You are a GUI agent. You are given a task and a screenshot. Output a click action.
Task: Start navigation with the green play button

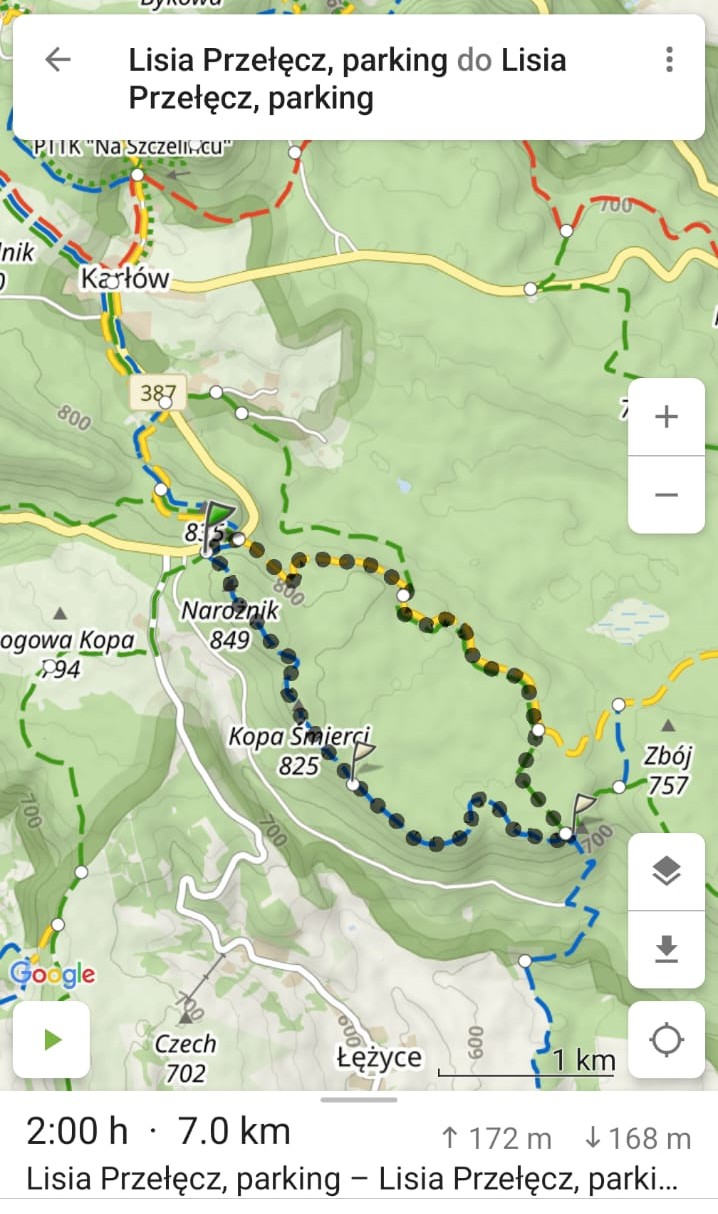(52, 1040)
